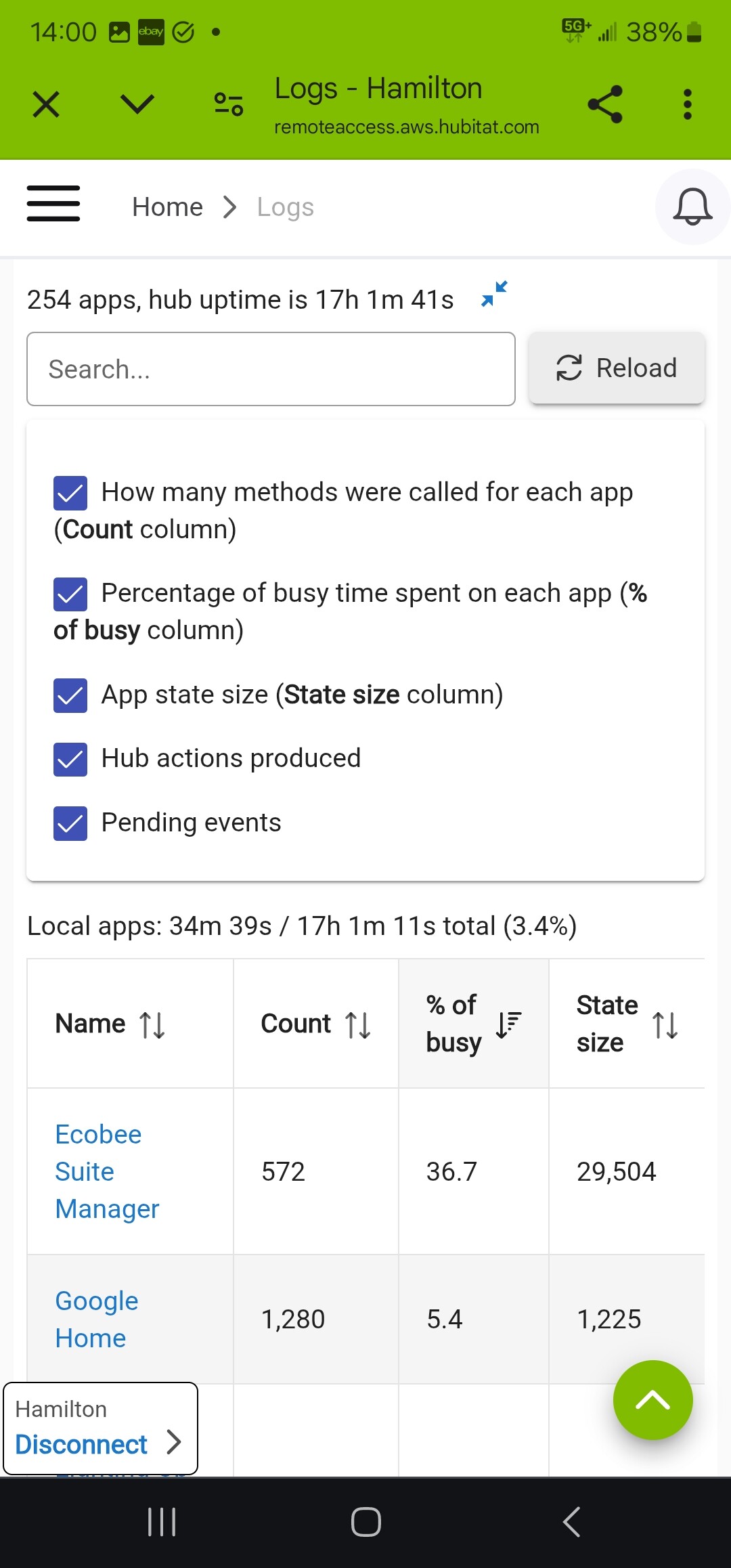The image size is (731, 1568).
Task: Toggle the App state size checkbox
Action: tap(70, 695)
